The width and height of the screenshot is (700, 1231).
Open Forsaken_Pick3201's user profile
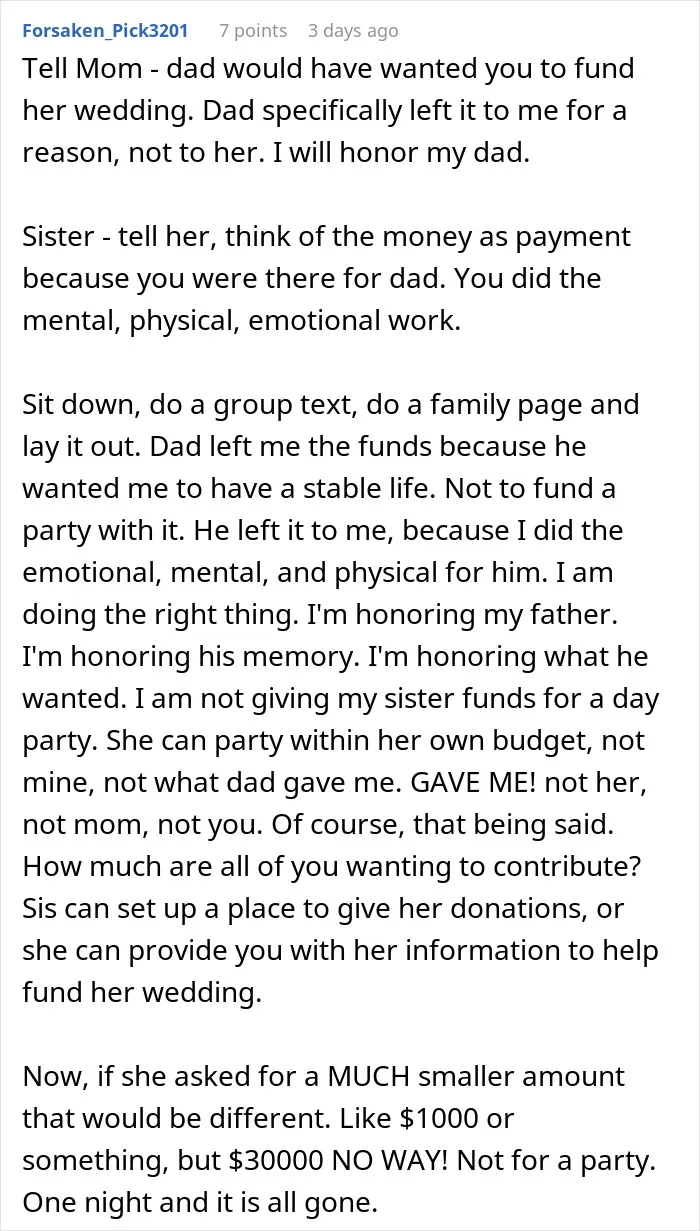coord(104,31)
